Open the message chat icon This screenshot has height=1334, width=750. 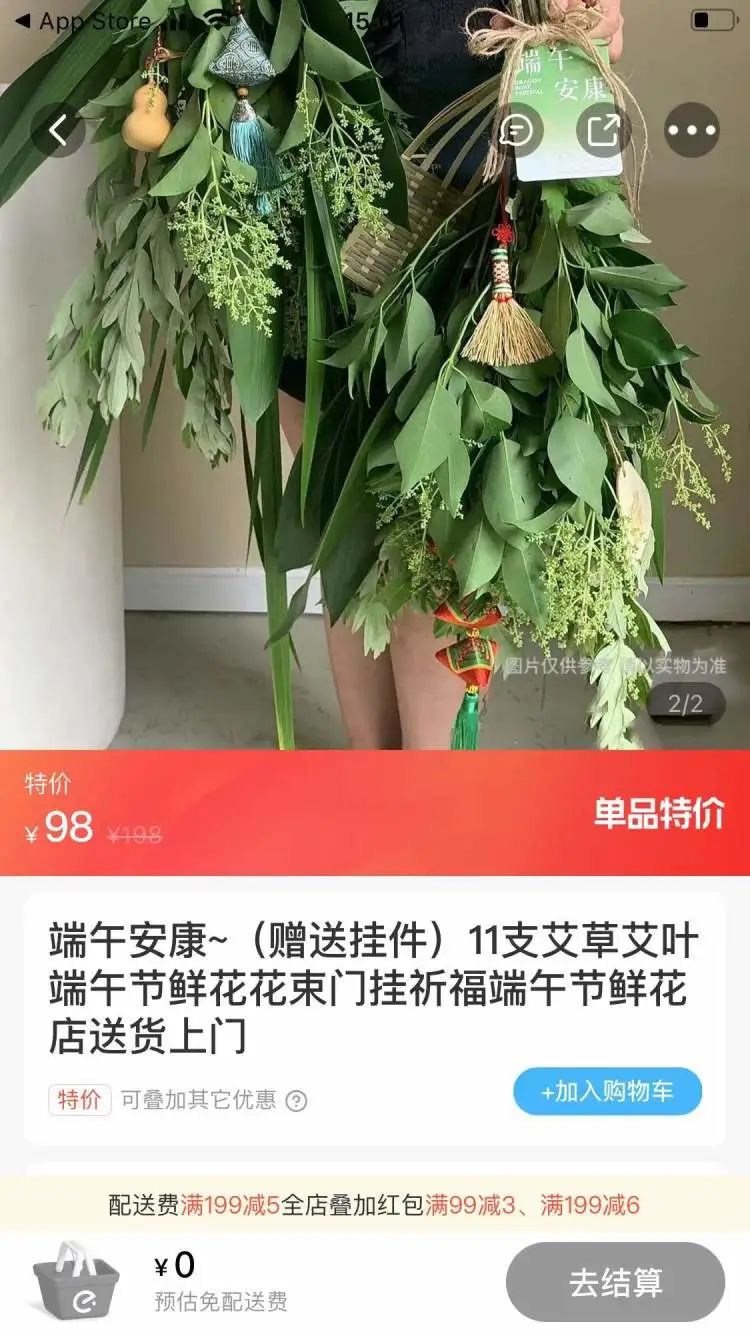(x=516, y=130)
